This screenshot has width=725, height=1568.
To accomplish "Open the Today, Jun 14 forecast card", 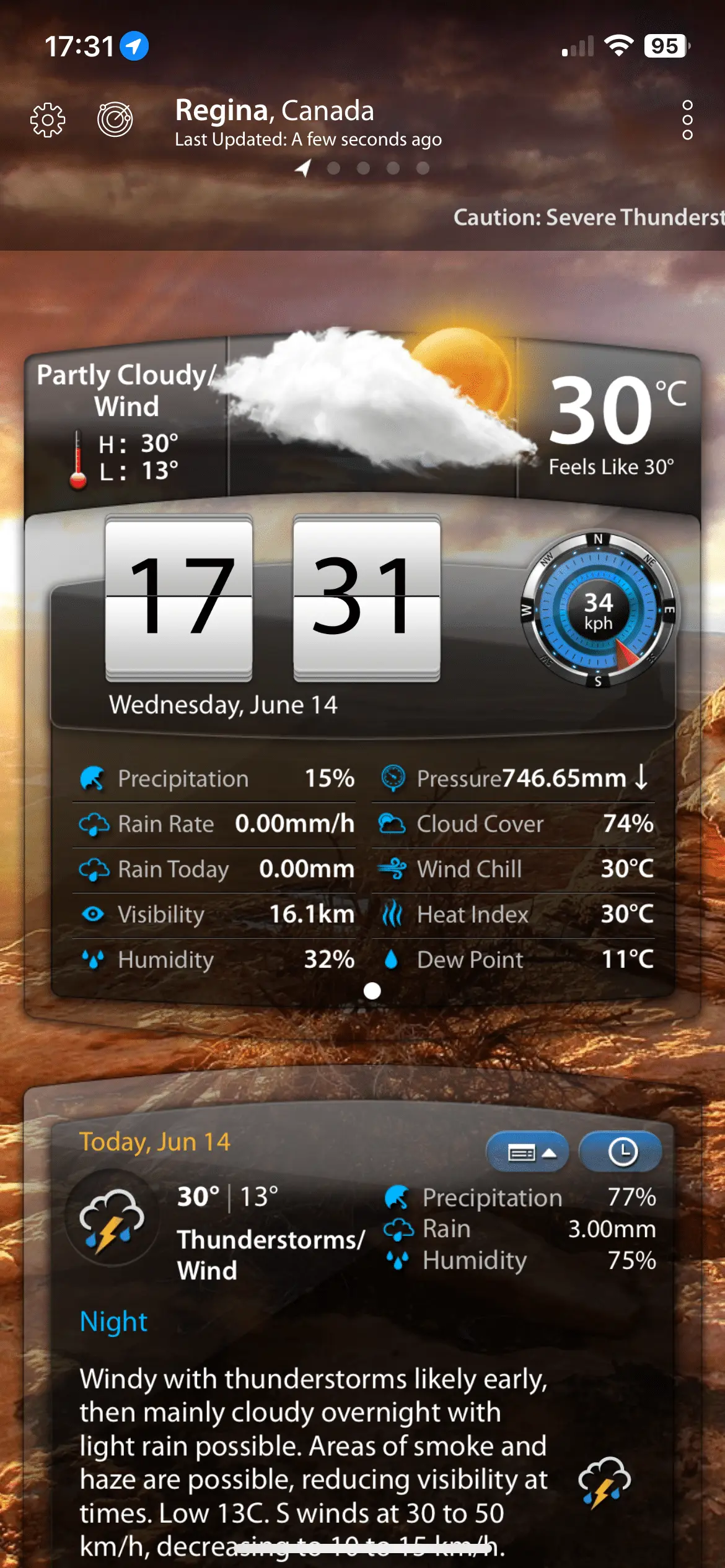I will click(x=155, y=1141).
